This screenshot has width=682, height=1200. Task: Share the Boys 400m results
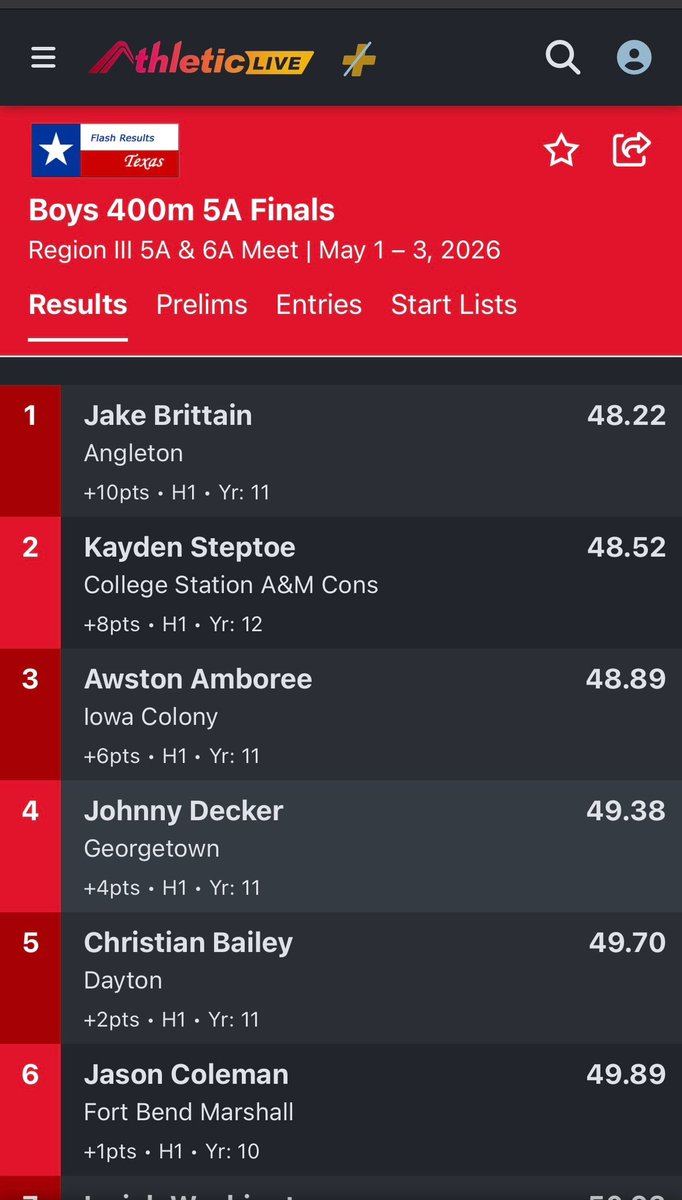coord(632,150)
